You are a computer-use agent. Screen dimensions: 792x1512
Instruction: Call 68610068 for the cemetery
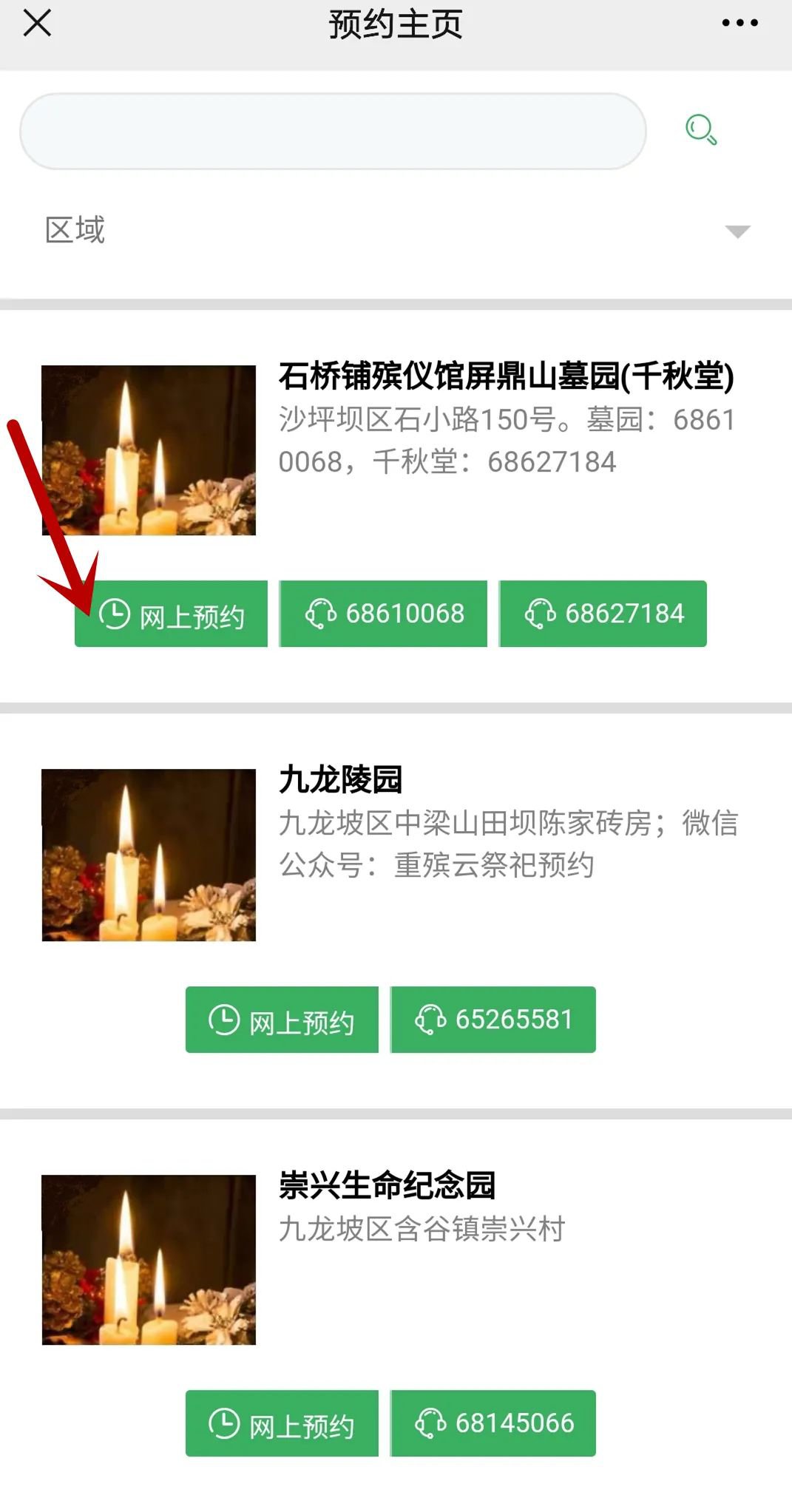pos(383,614)
